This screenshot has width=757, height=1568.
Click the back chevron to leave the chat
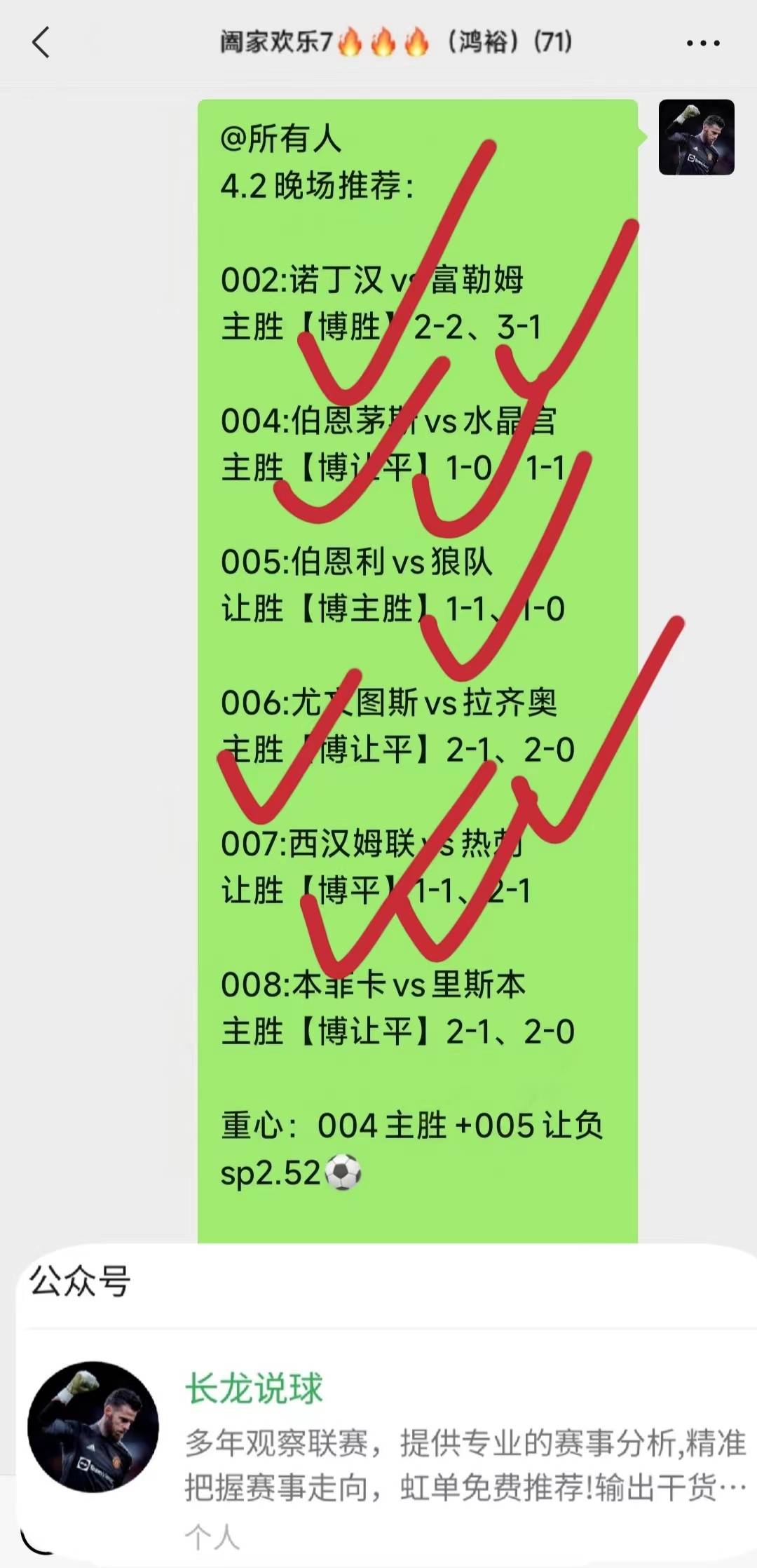tap(41, 42)
